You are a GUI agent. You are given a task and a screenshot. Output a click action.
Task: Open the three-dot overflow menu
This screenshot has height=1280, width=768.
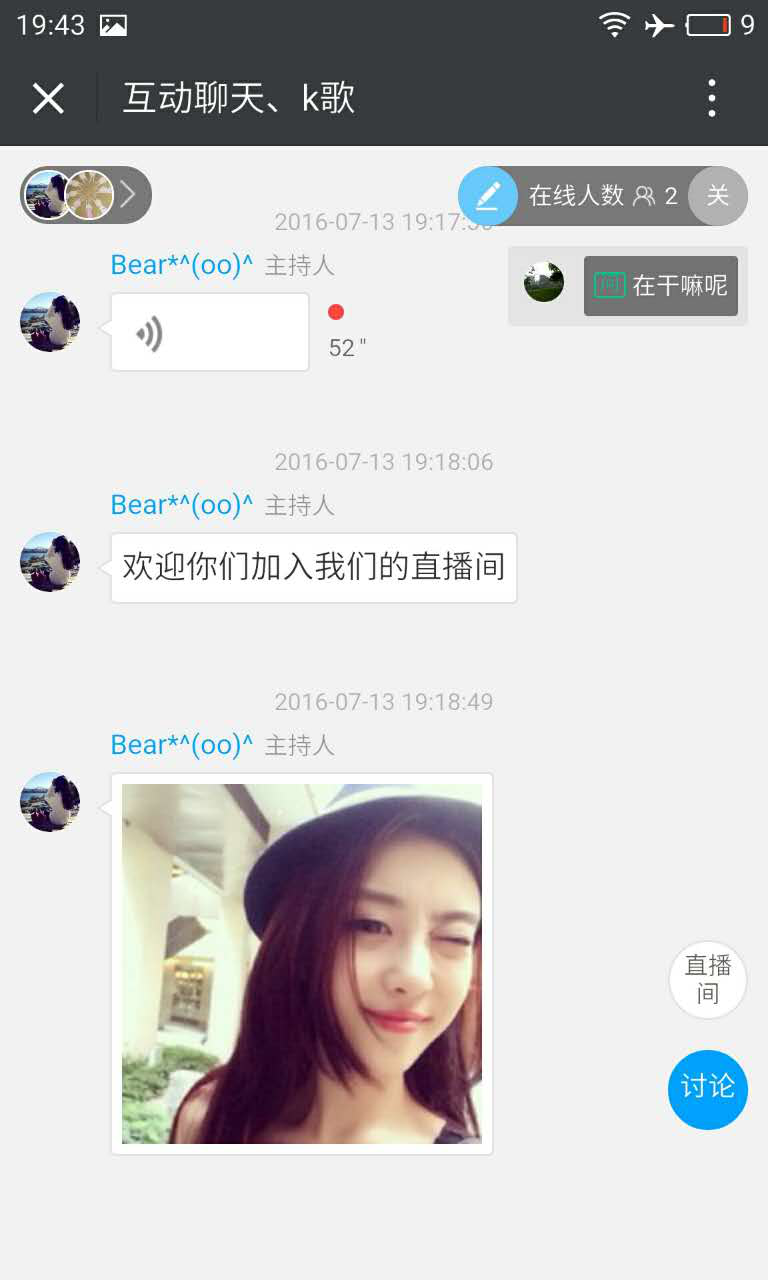[712, 98]
